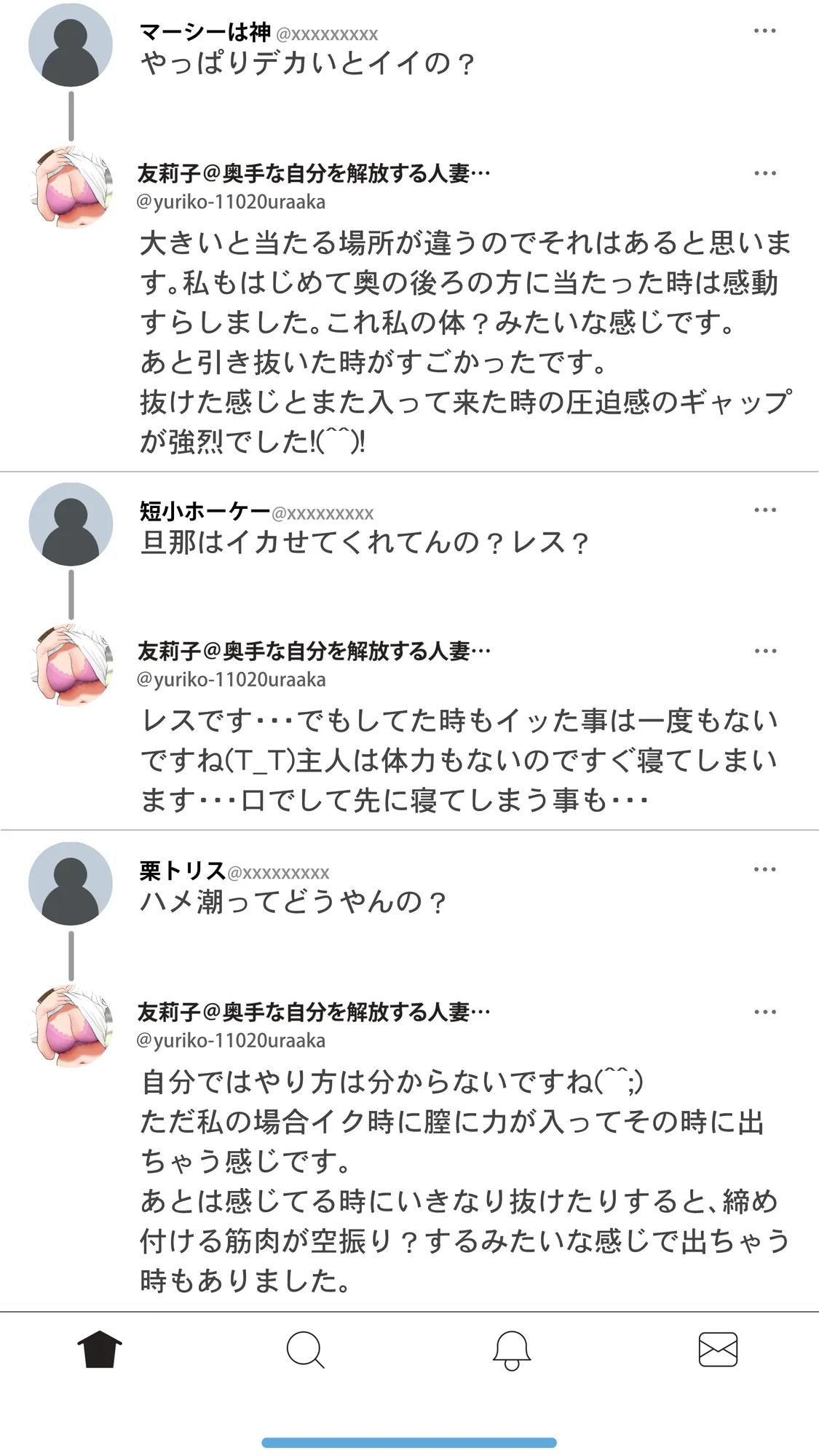This screenshot has height=1456, width=819.
Task: Open more options on 栗トリス's tweet
Action: click(765, 871)
